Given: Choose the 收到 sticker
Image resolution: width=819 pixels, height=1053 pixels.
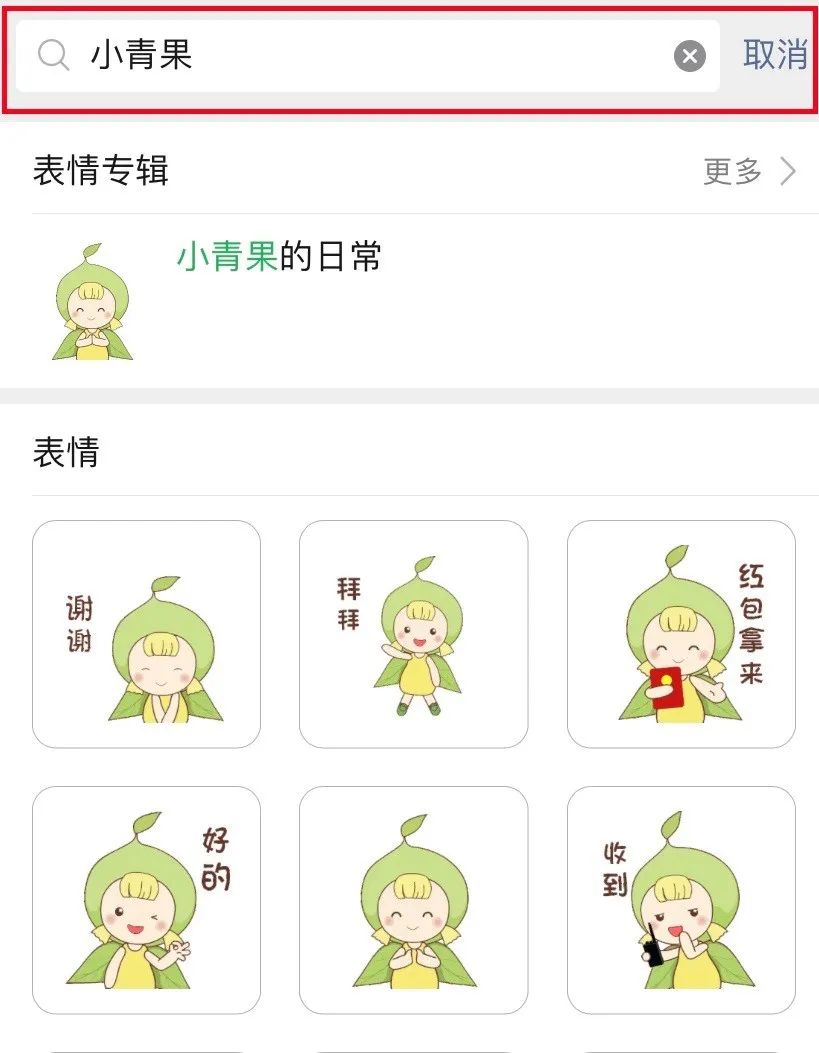Looking at the screenshot, I should pos(681,900).
